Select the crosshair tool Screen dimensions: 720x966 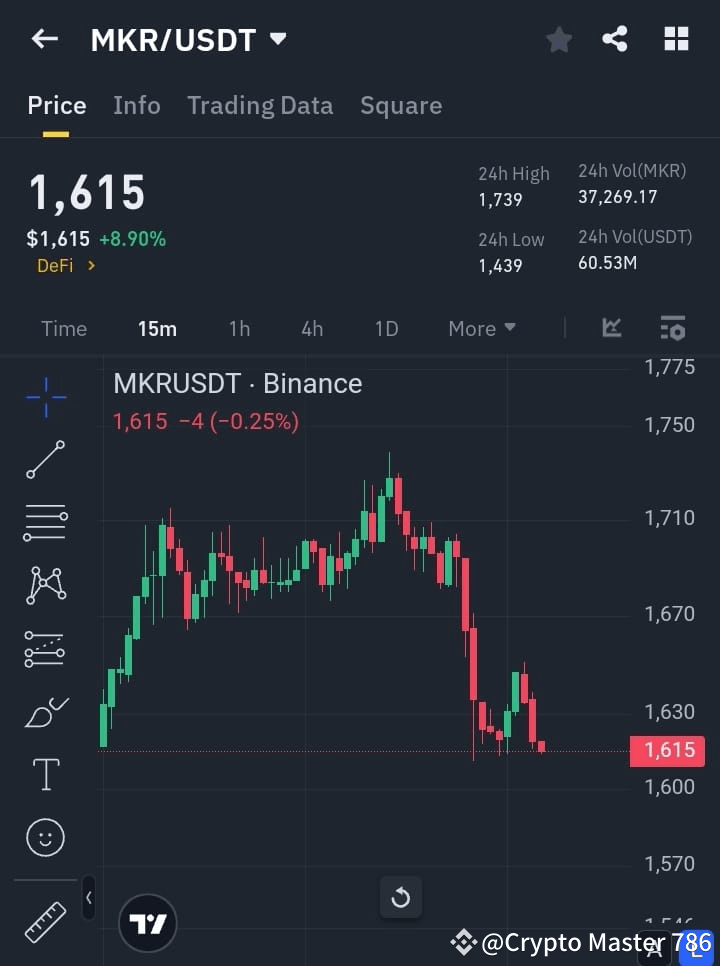pyautogui.click(x=45, y=398)
